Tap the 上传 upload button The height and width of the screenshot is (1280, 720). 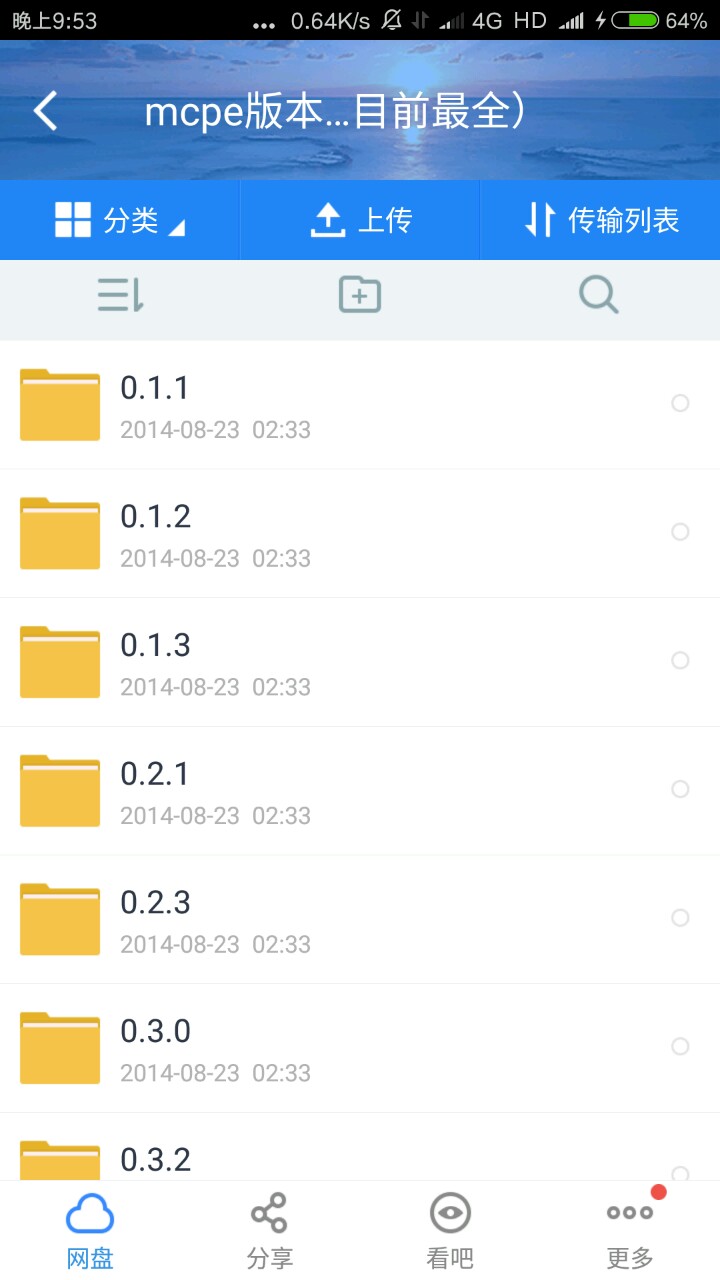(360, 220)
